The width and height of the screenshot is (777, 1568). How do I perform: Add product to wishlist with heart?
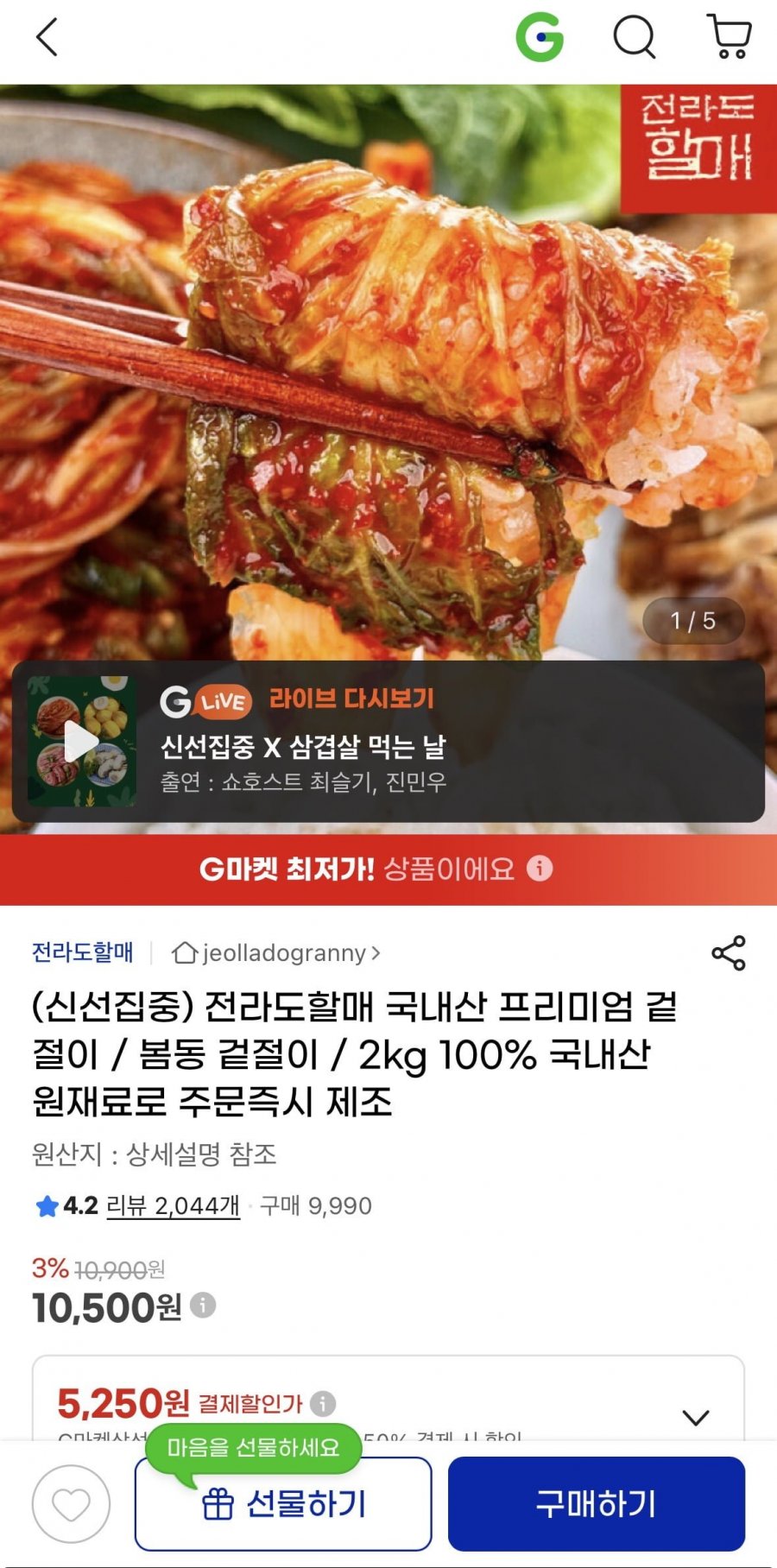coord(72,1504)
